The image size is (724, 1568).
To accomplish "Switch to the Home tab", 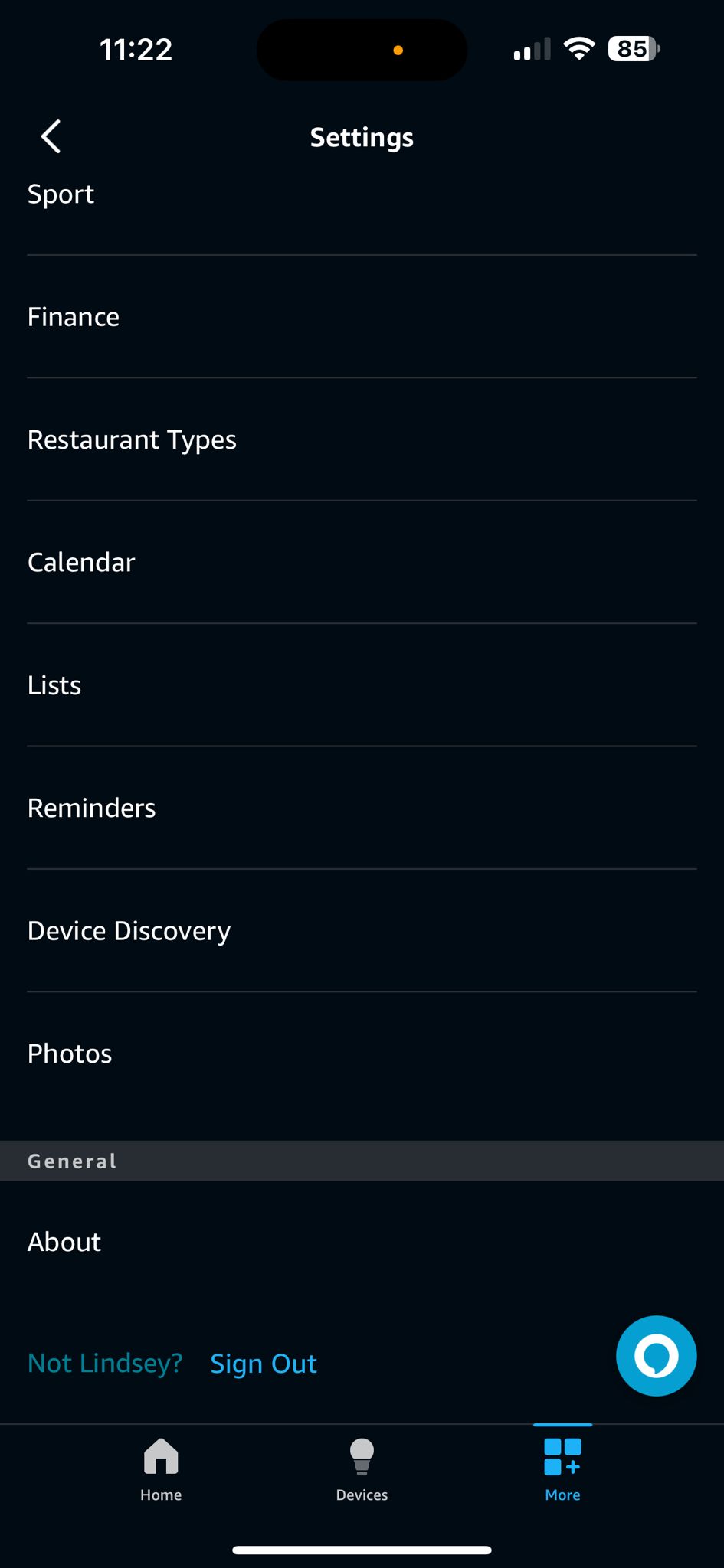I will [161, 1469].
